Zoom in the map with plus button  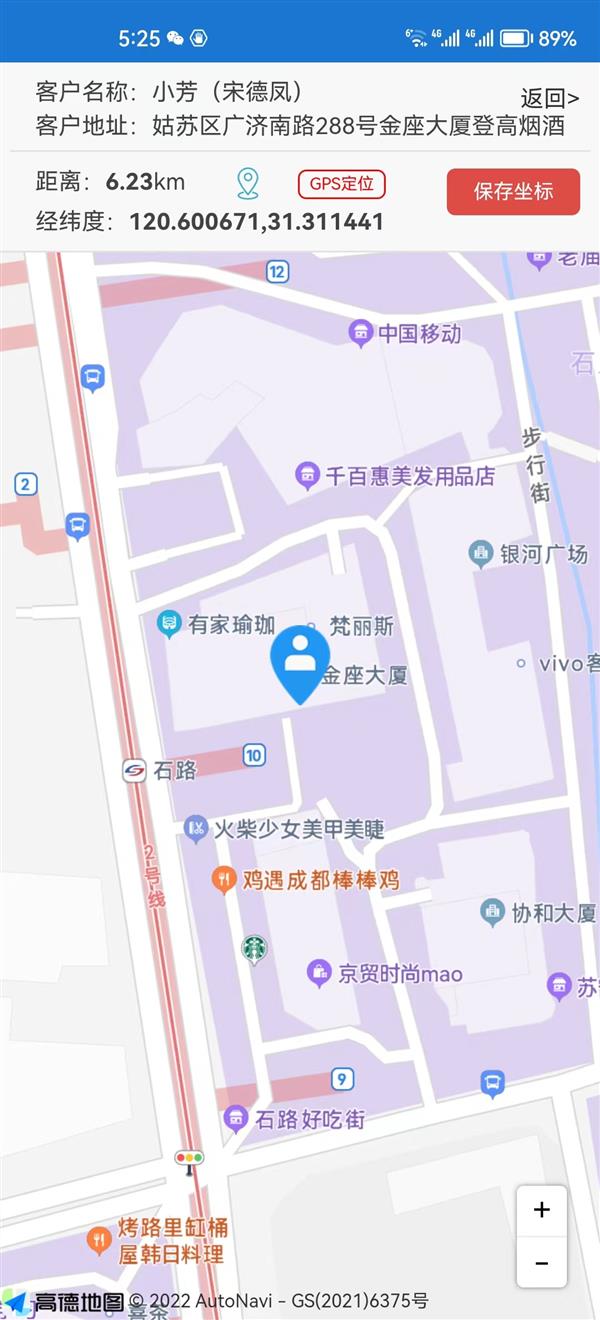[541, 1210]
